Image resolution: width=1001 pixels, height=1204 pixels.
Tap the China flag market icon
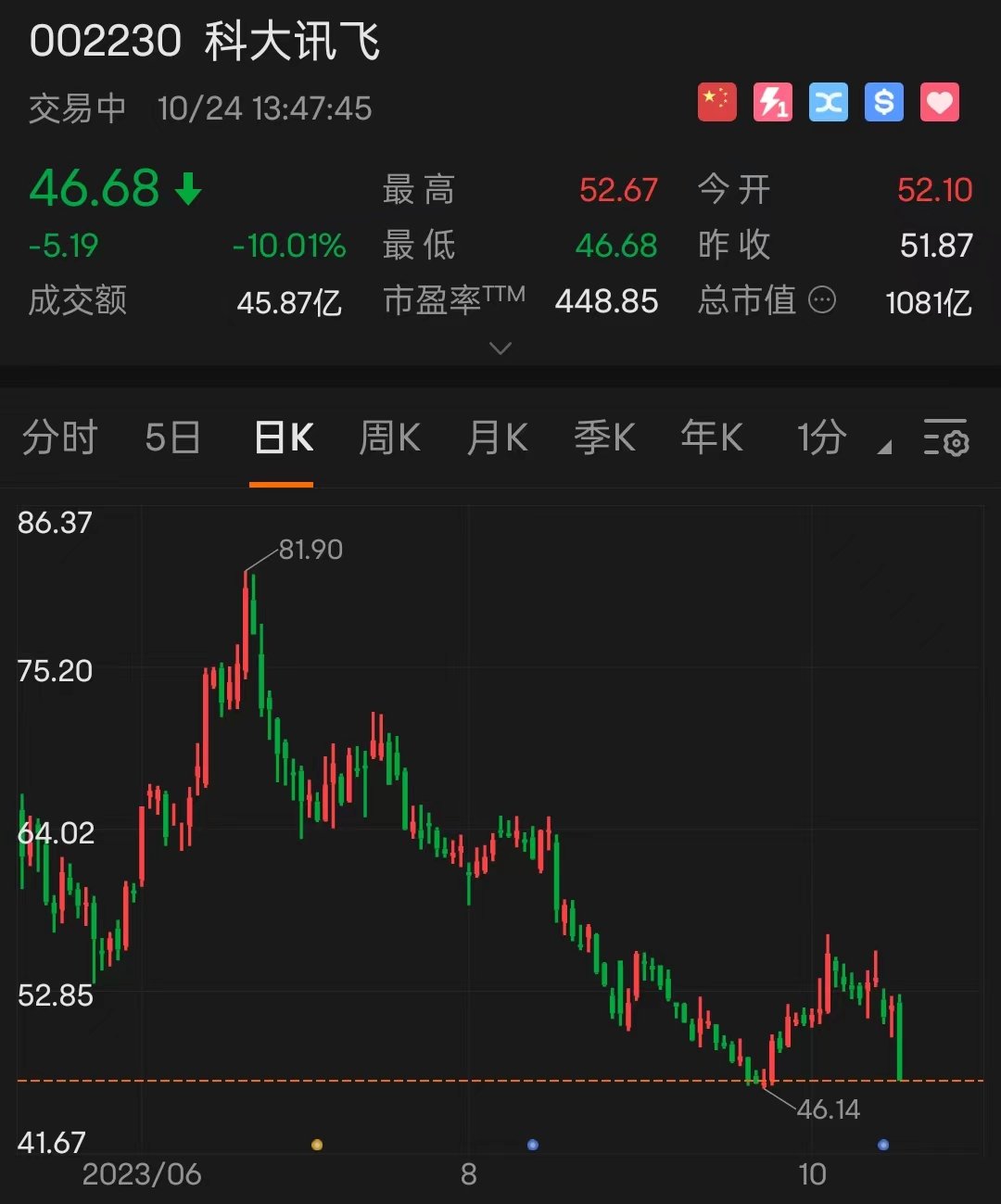(x=717, y=102)
